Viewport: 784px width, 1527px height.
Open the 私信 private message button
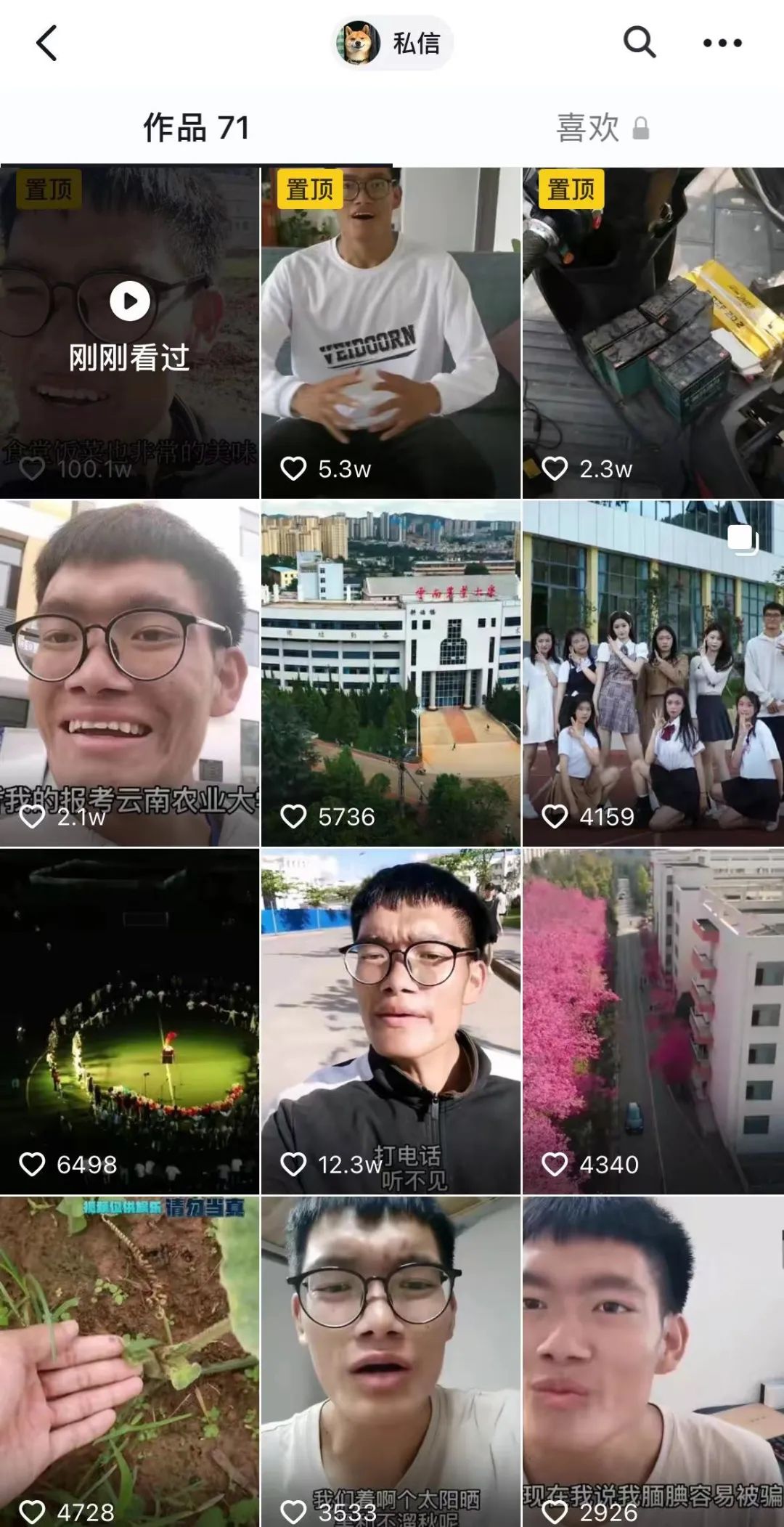[x=393, y=43]
